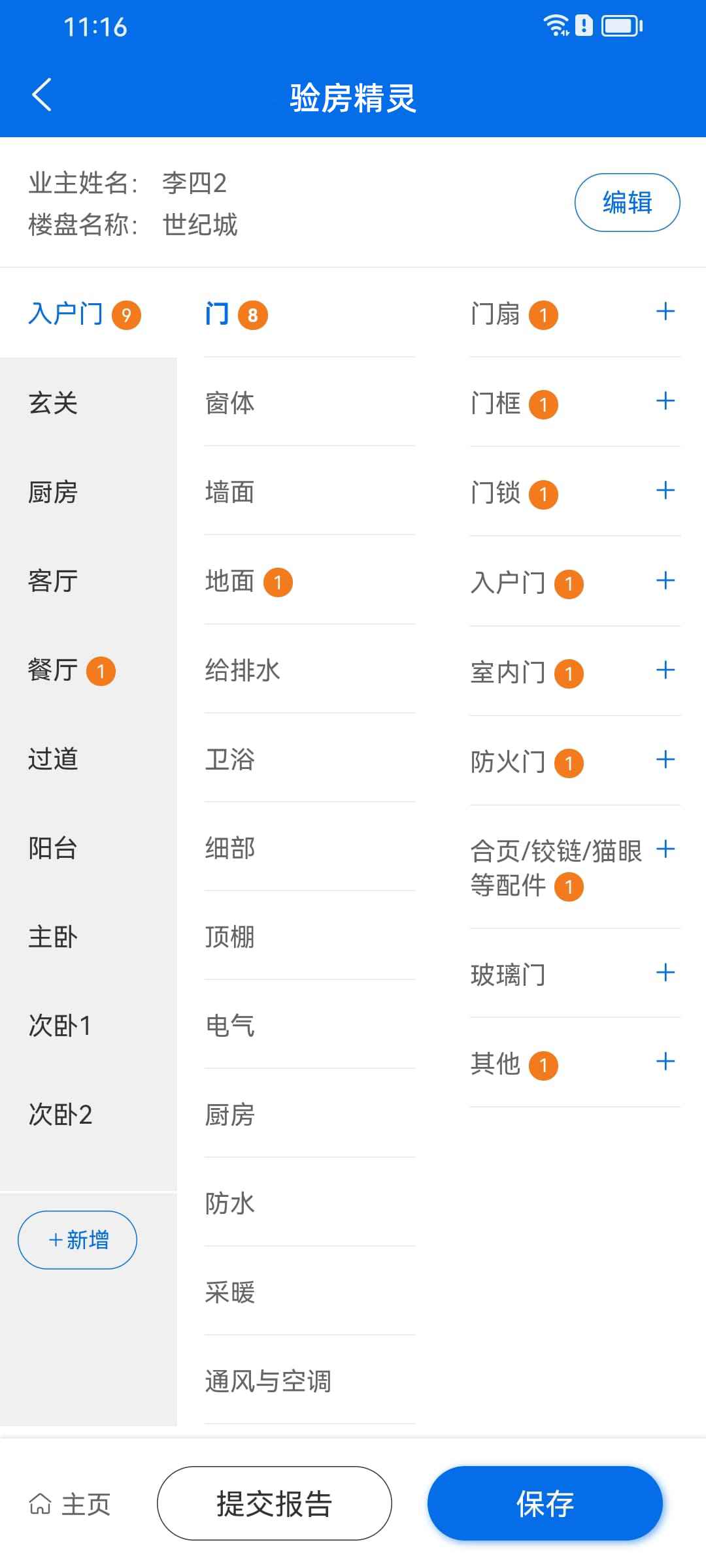Open the 通风与空调 category
This screenshot has height=1568, width=706.
pyautogui.click(x=268, y=1381)
